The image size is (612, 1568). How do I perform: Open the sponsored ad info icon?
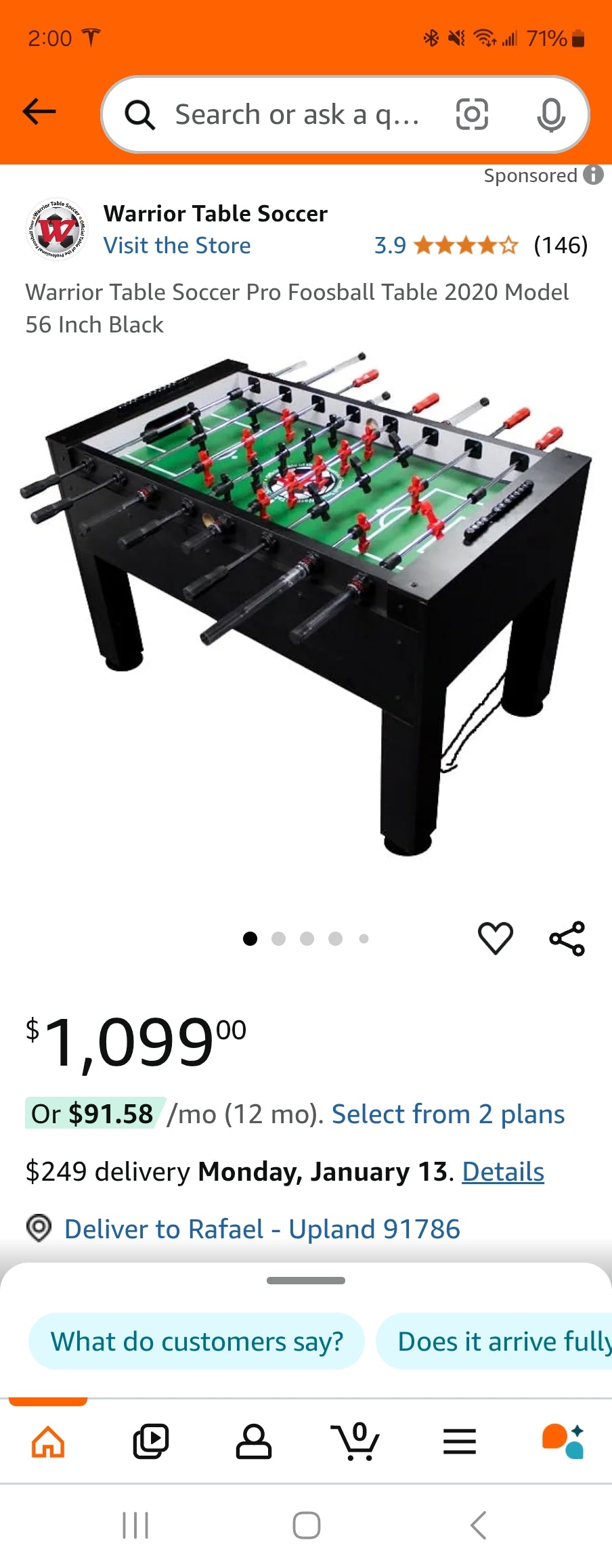tap(593, 175)
